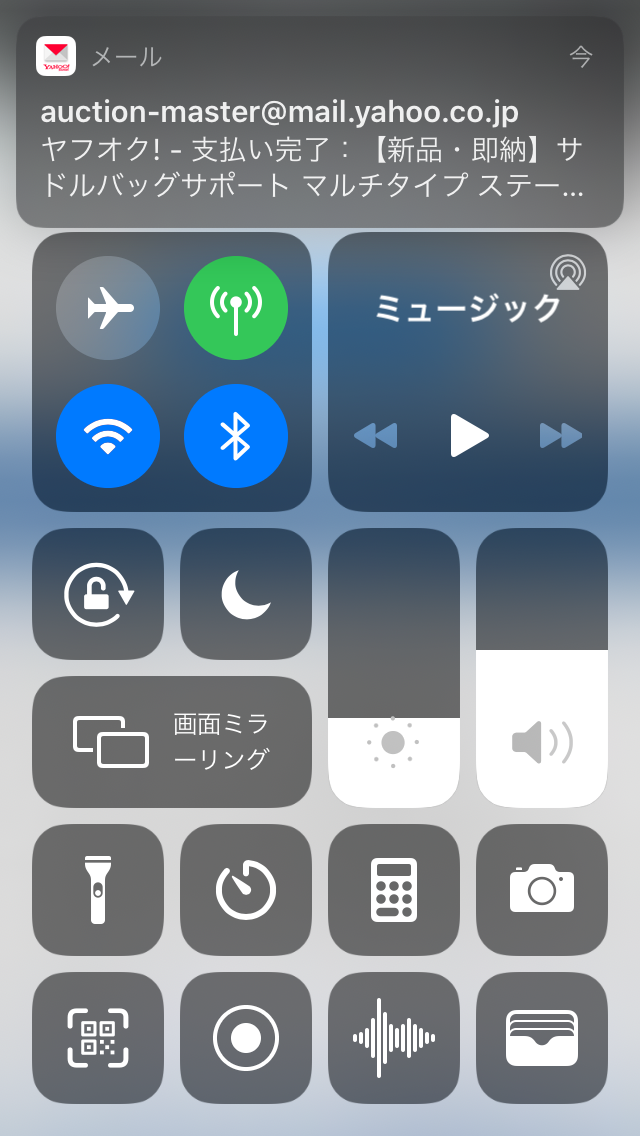
Task: Tap the brightness slider
Action: [394, 668]
